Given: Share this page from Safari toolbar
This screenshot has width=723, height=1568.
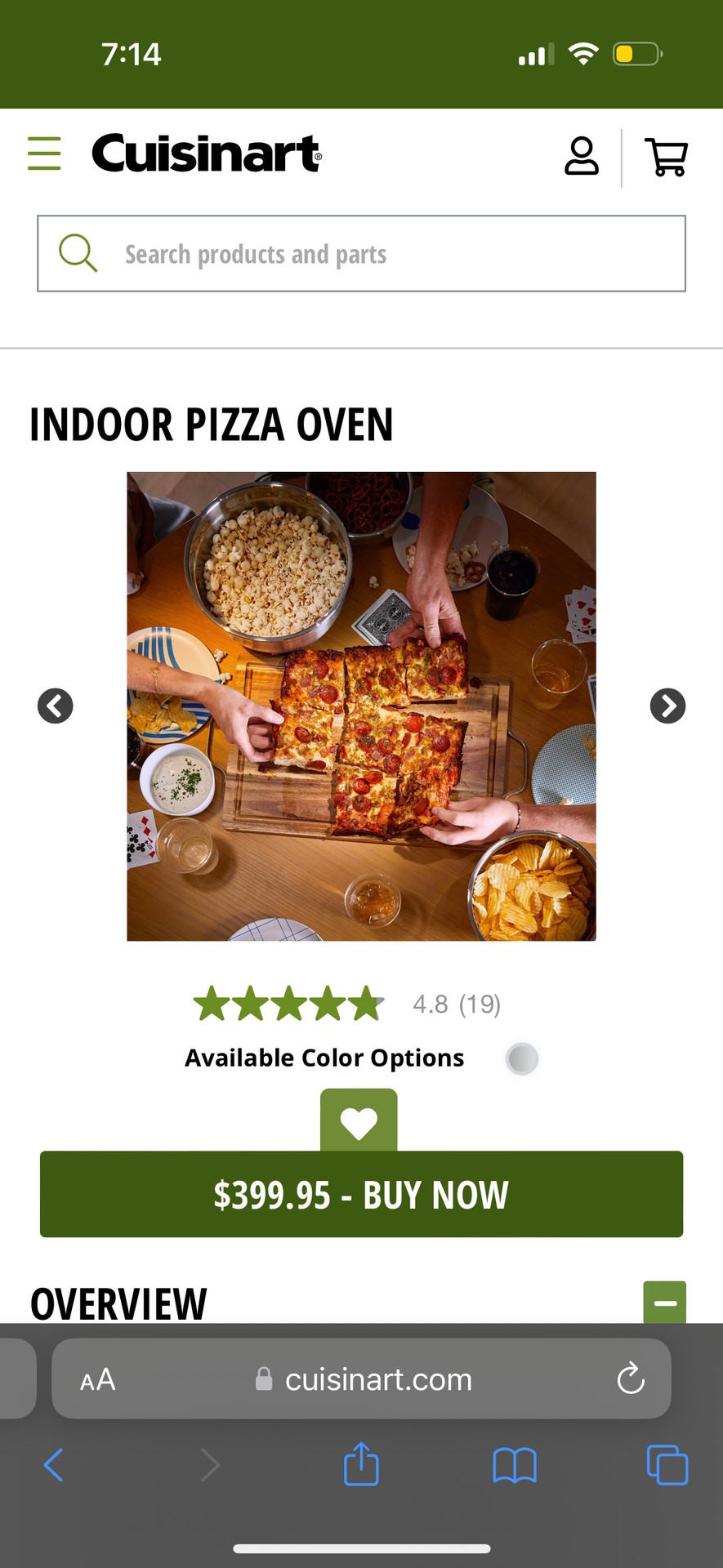Looking at the screenshot, I should 361,1464.
